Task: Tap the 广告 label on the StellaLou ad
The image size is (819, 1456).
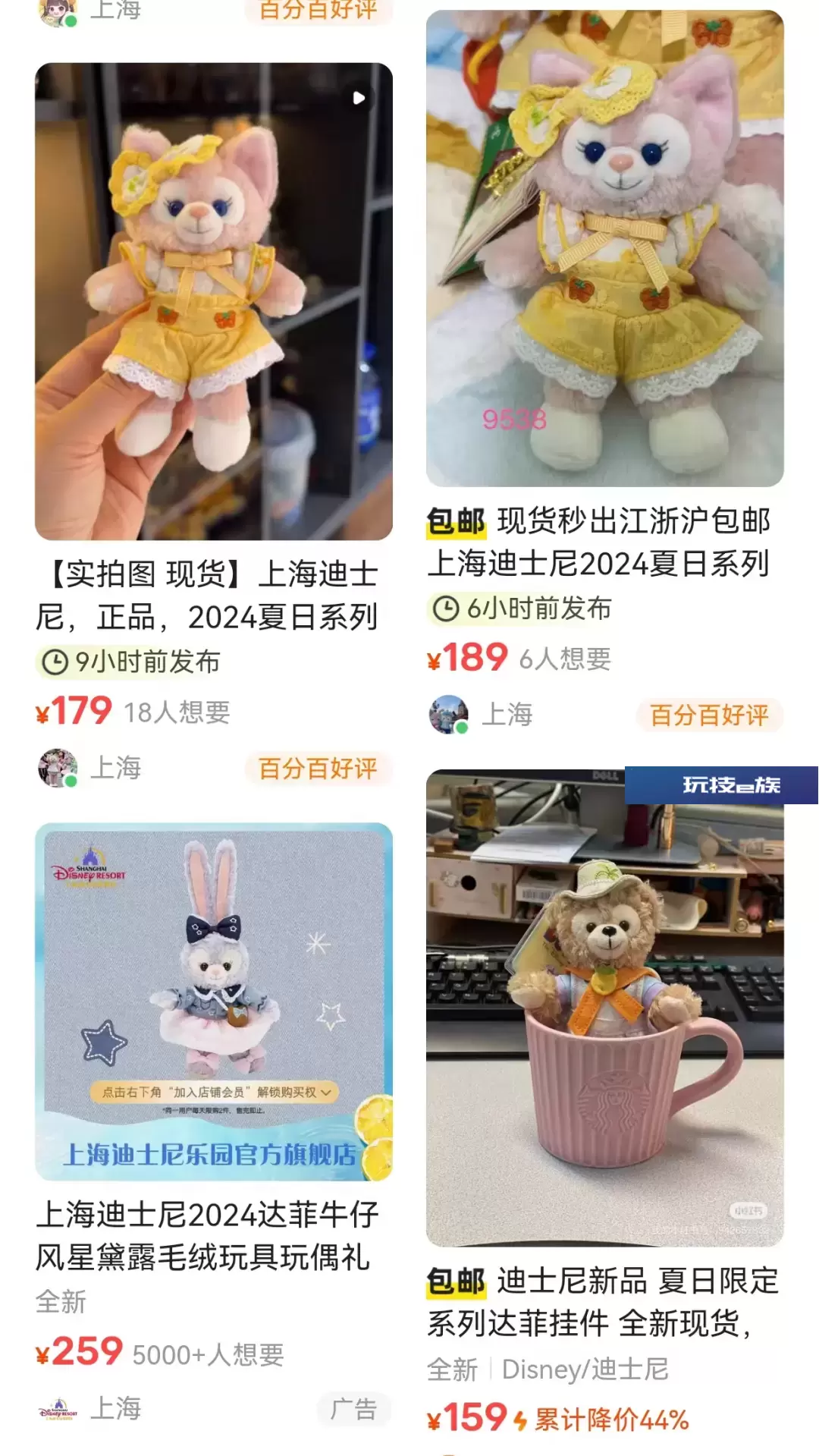Action: pyautogui.click(x=354, y=1409)
